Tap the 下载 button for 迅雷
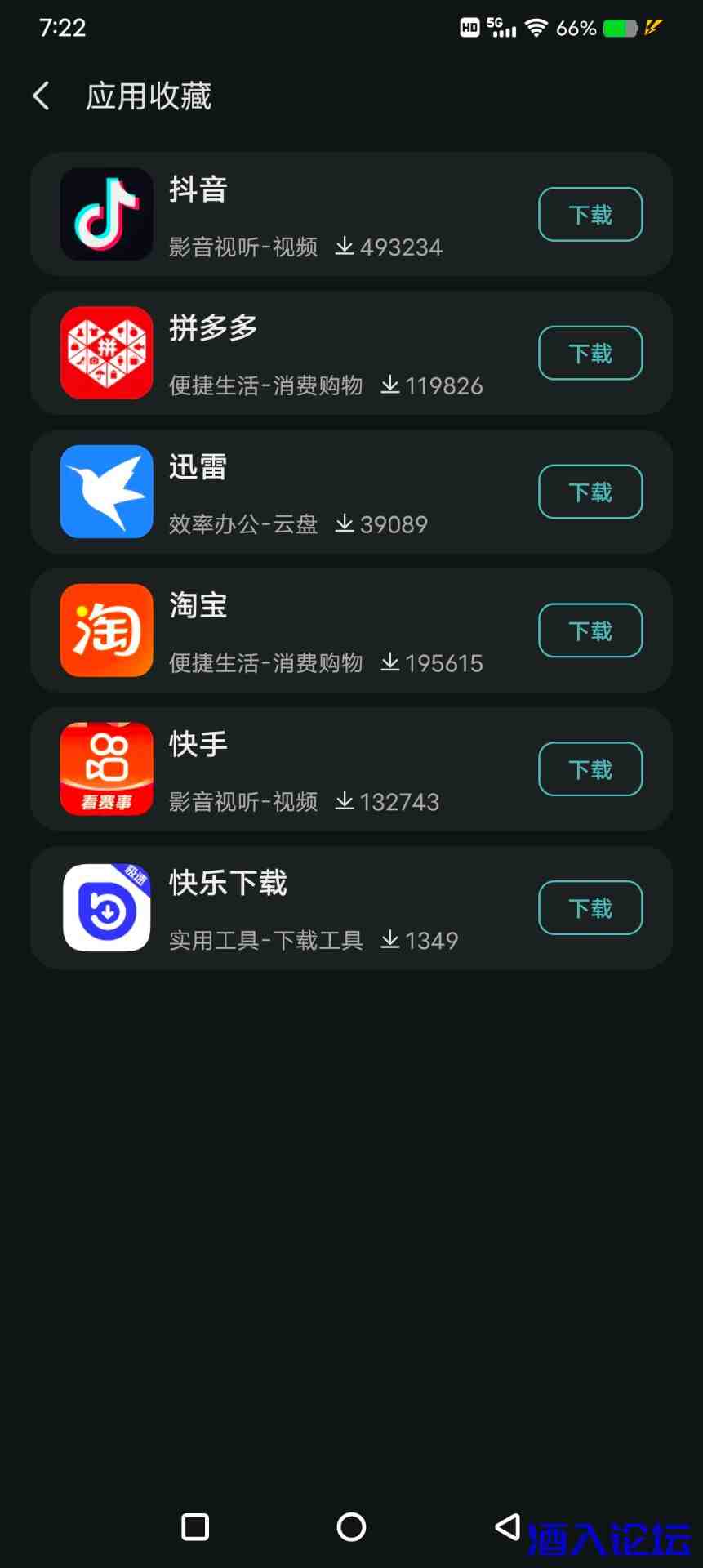 590,492
